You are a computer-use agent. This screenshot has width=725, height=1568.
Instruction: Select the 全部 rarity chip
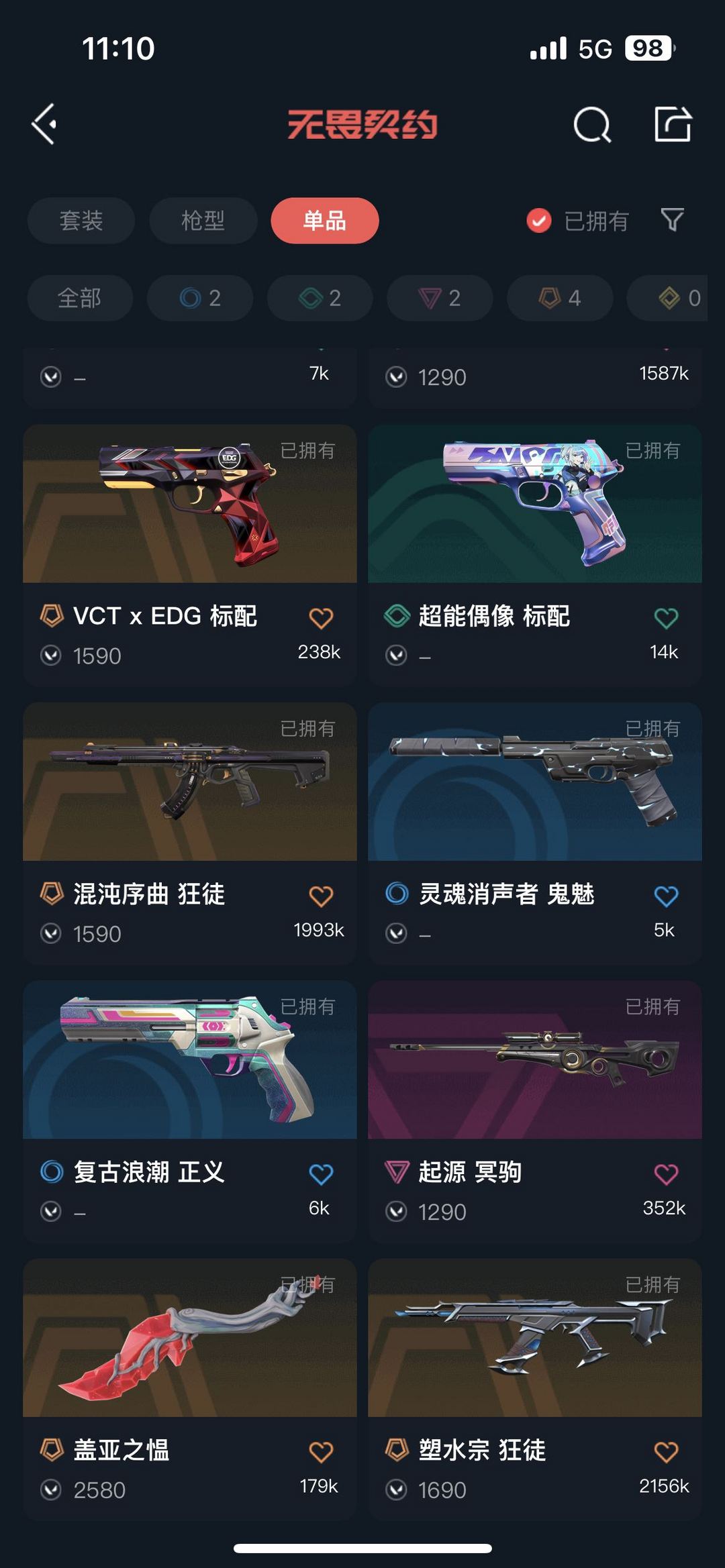(x=80, y=298)
